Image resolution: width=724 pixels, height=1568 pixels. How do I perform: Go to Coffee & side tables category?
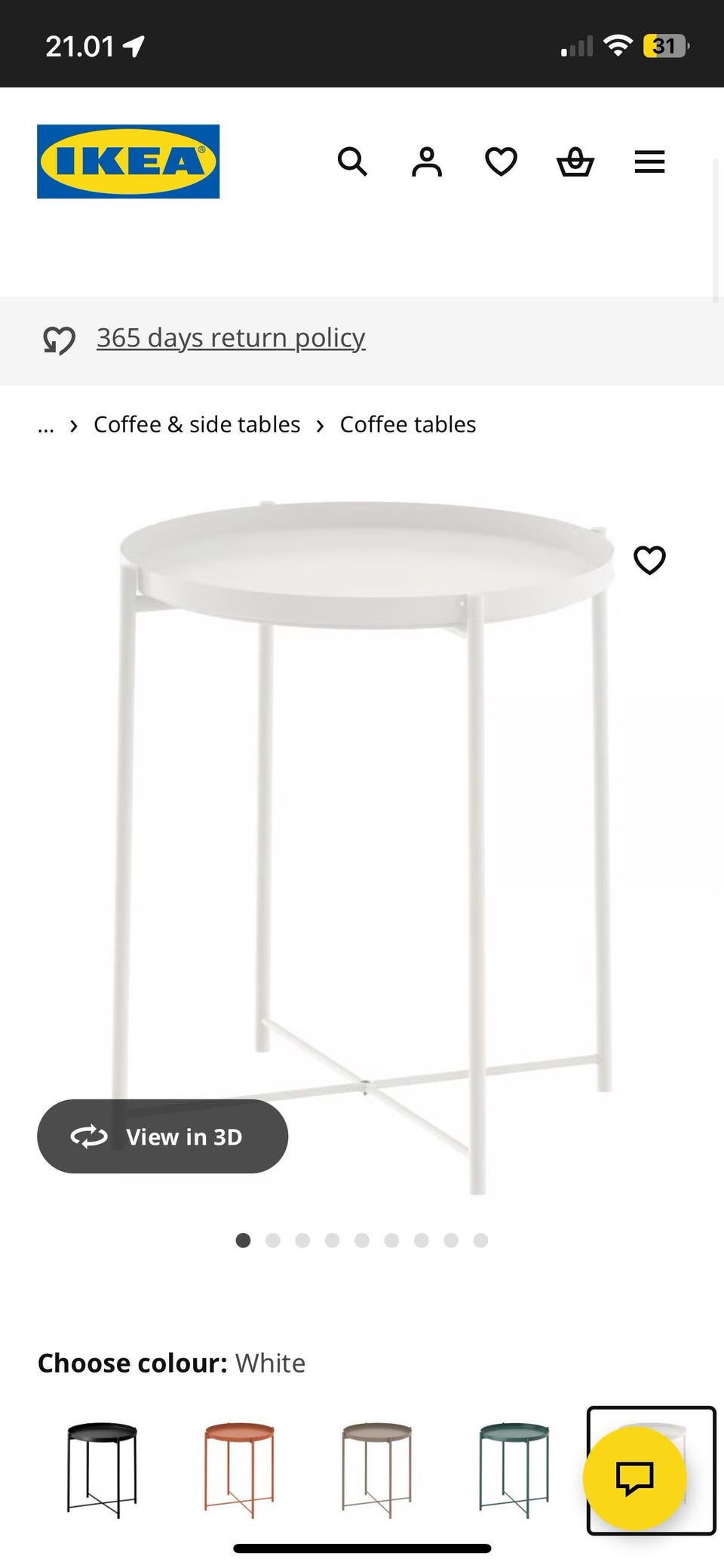[197, 425]
